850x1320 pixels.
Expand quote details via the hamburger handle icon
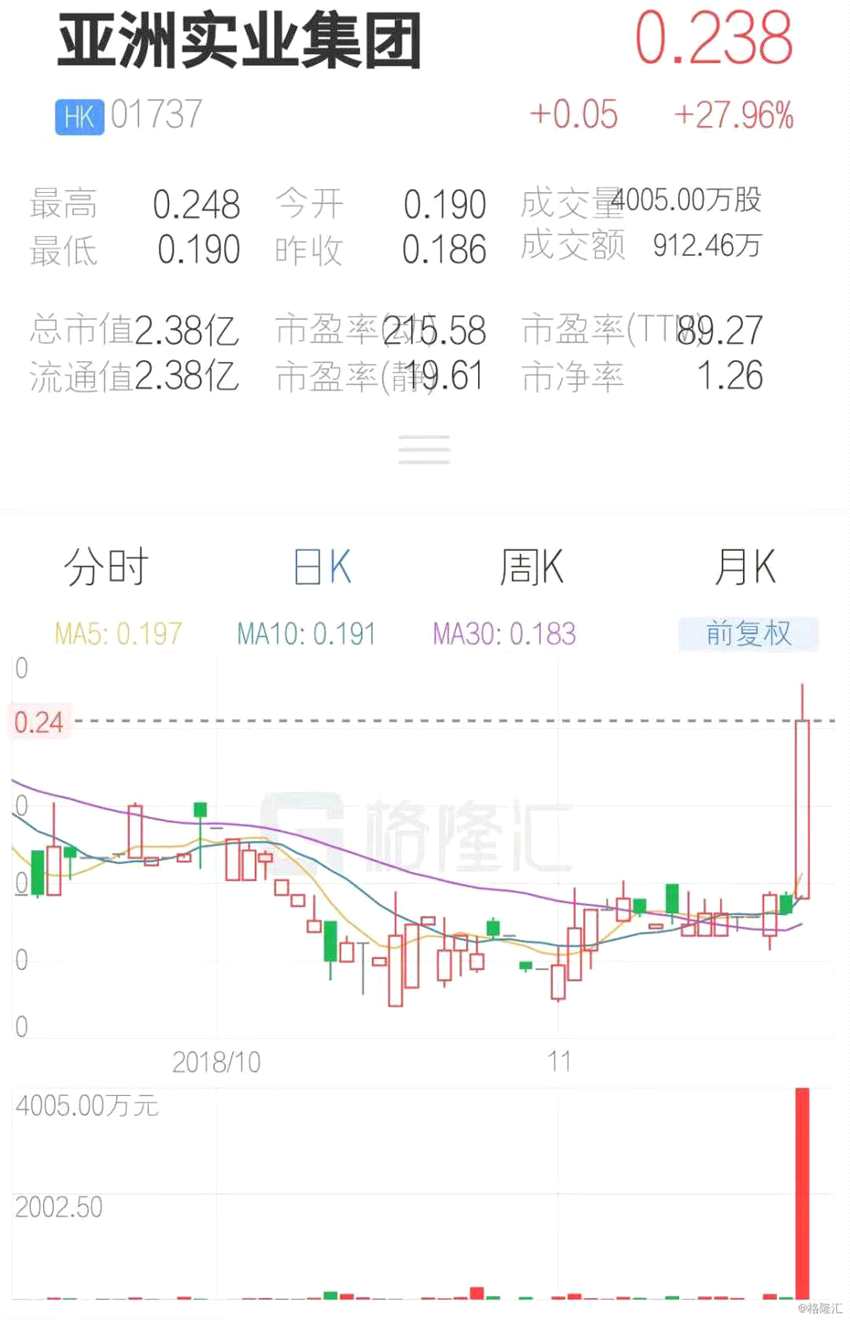point(424,449)
